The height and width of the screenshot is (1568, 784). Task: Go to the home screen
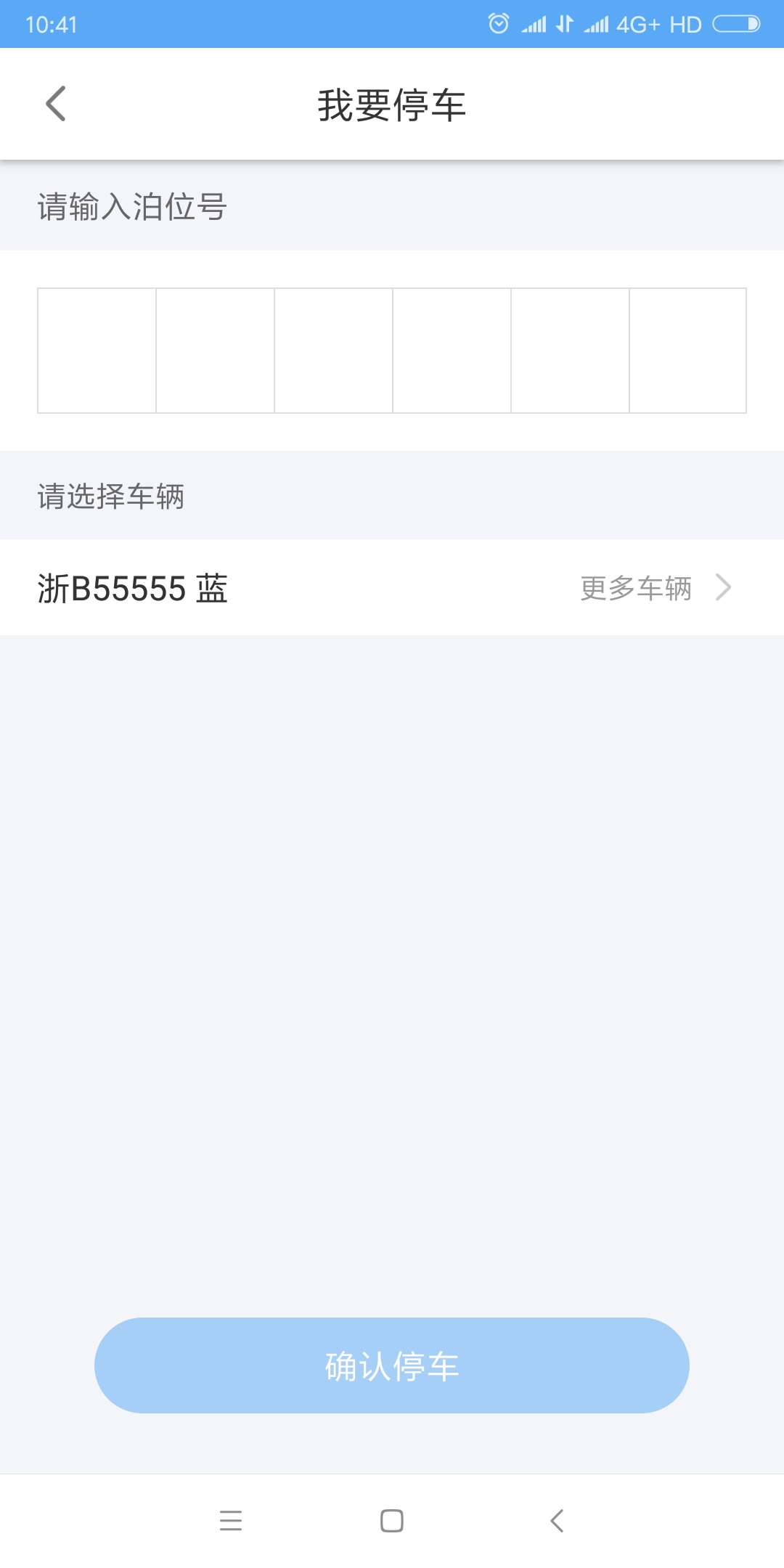[392, 1520]
